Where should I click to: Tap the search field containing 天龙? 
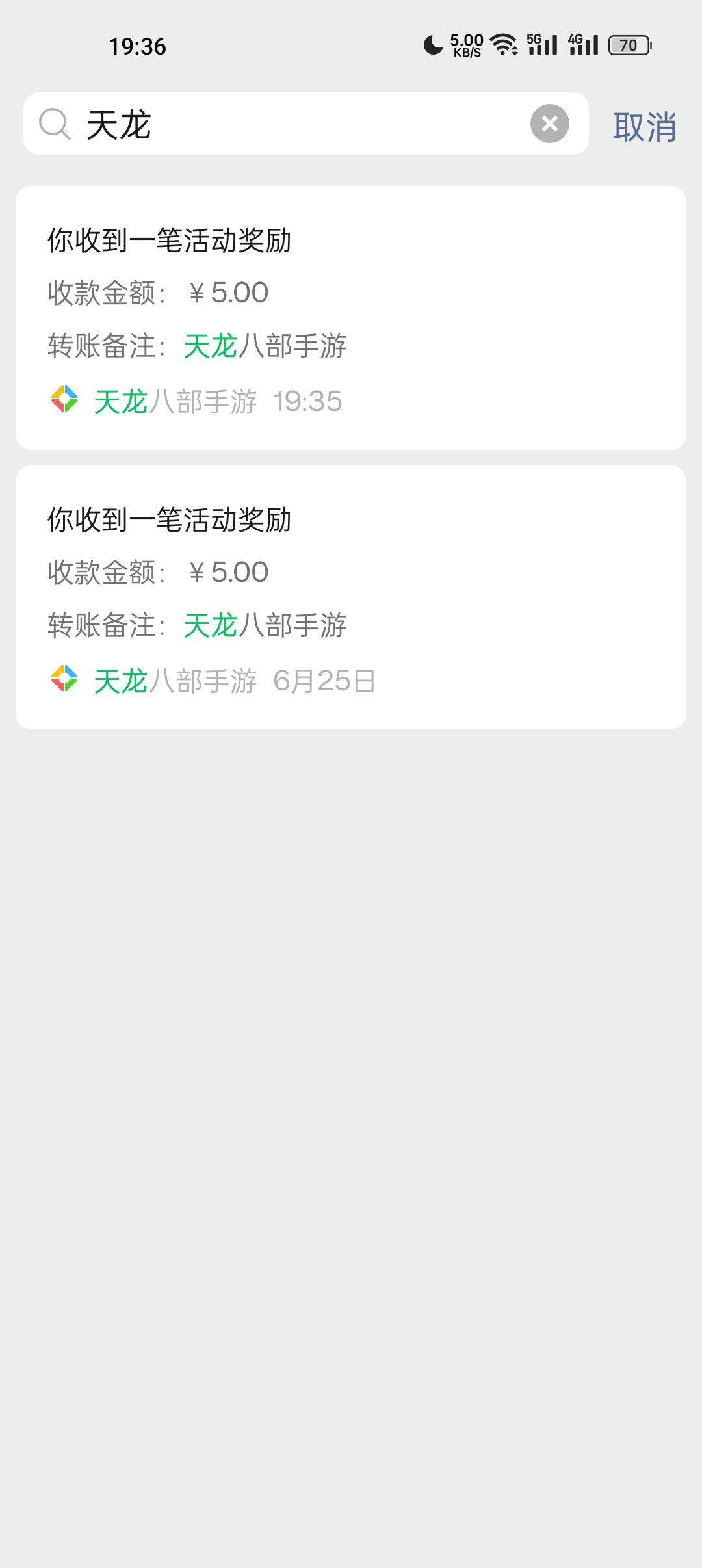(305, 124)
